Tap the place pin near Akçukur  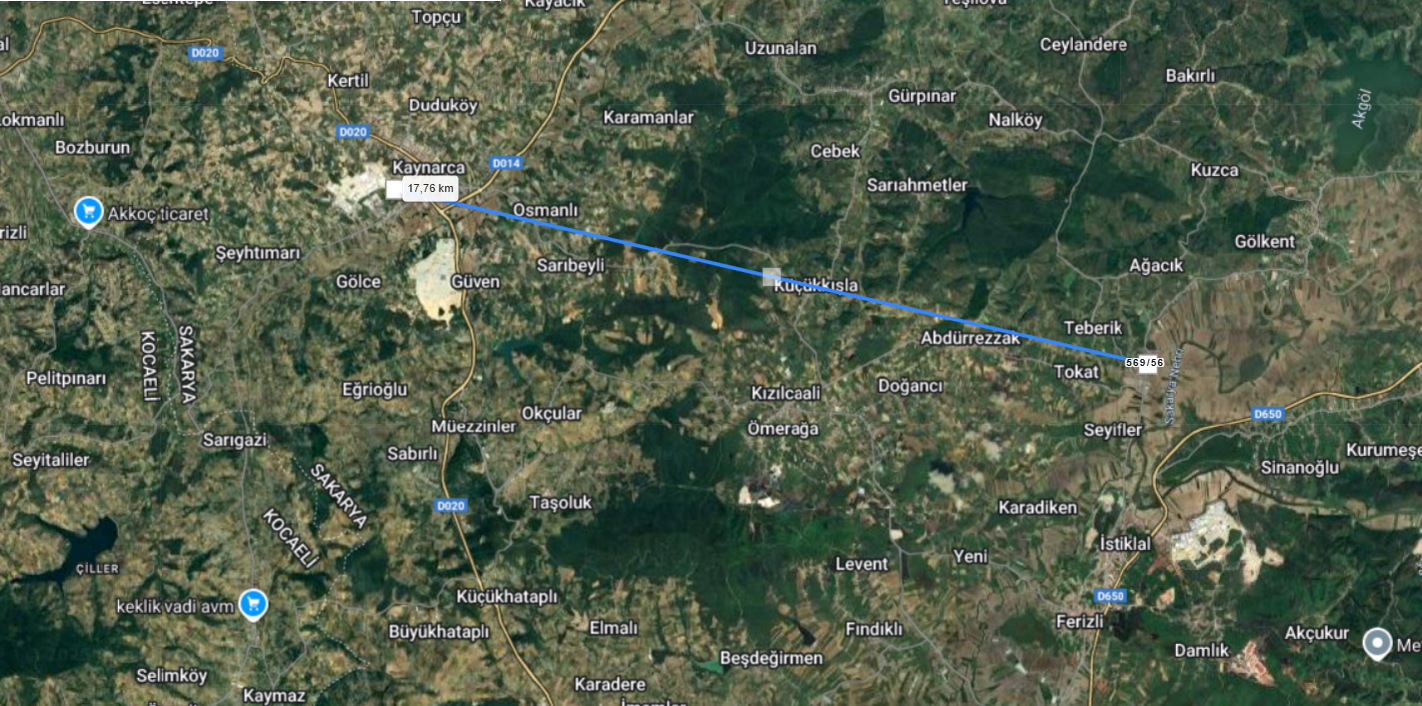point(1378,642)
